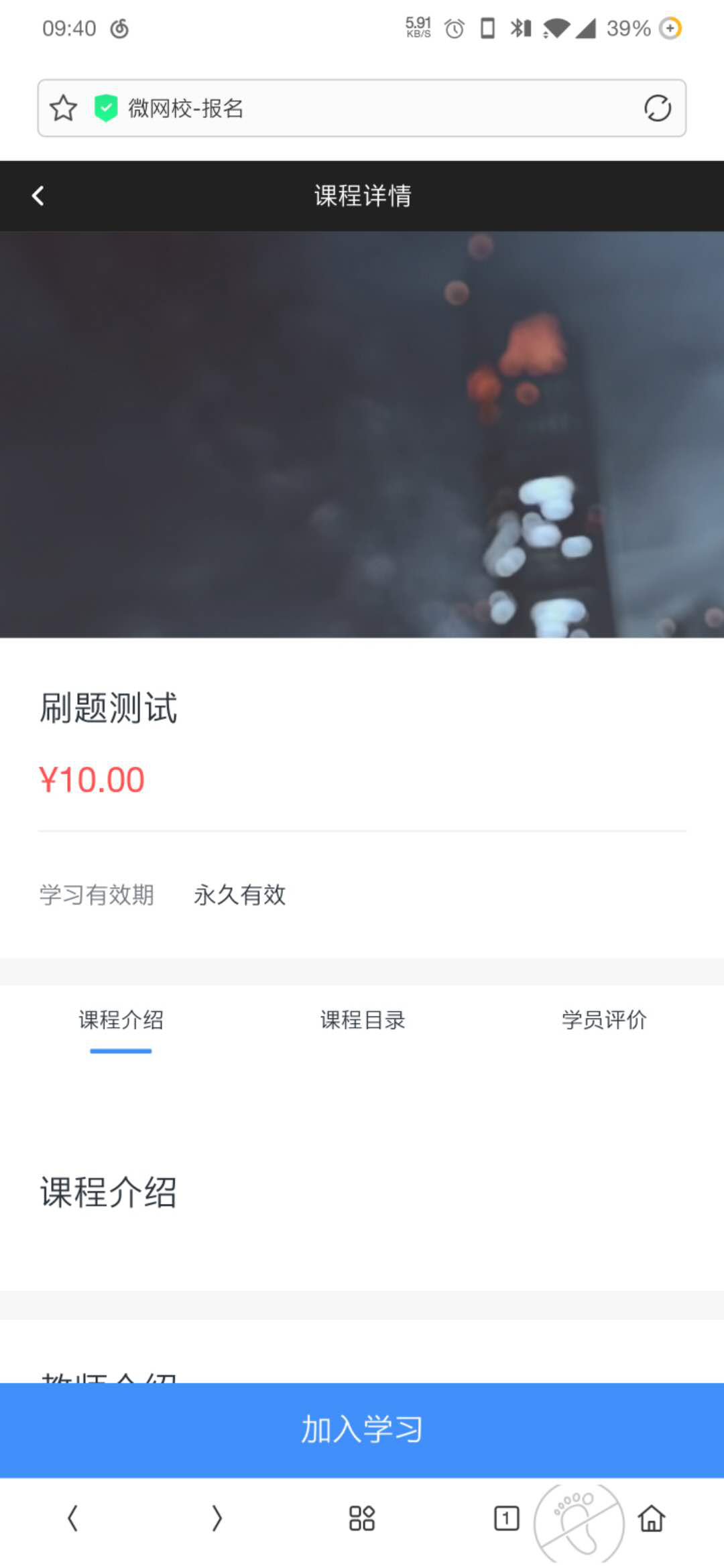
Task: Open the 微网校-报名 address bar
Action: pyautogui.click(x=362, y=108)
